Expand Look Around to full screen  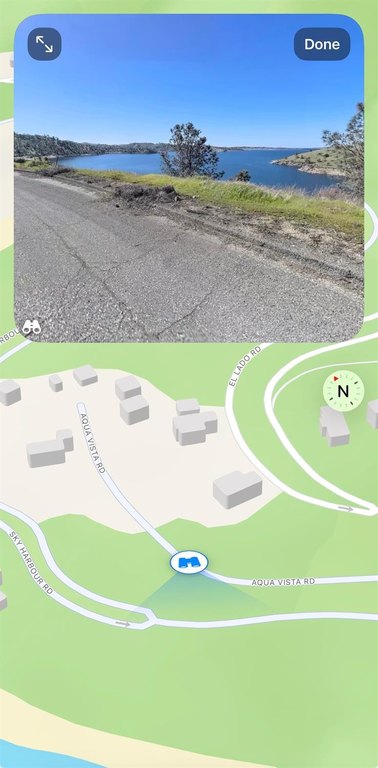point(45,44)
